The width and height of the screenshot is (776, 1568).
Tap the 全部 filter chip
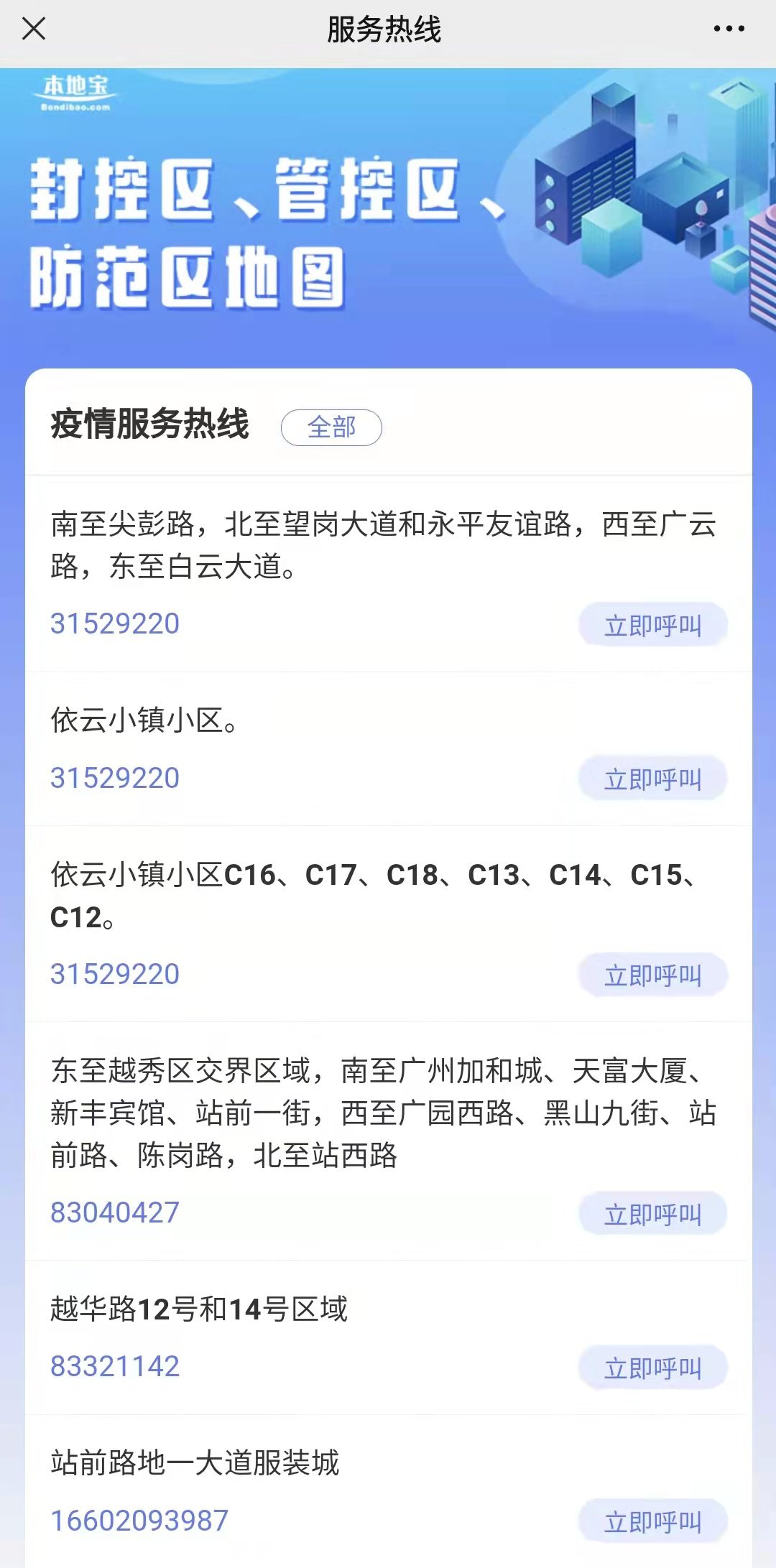[x=331, y=427]
